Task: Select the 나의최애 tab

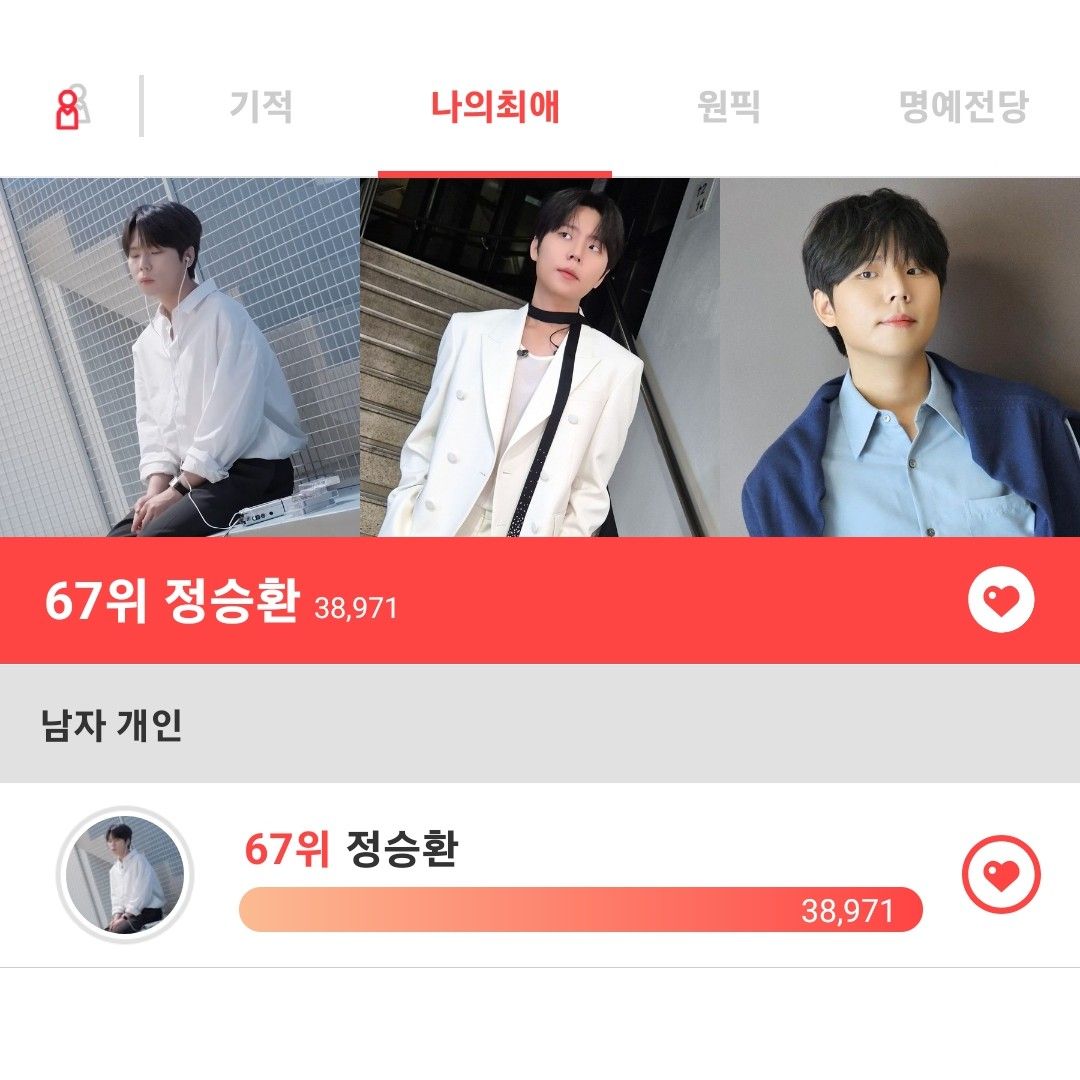Action: point(495,106)
